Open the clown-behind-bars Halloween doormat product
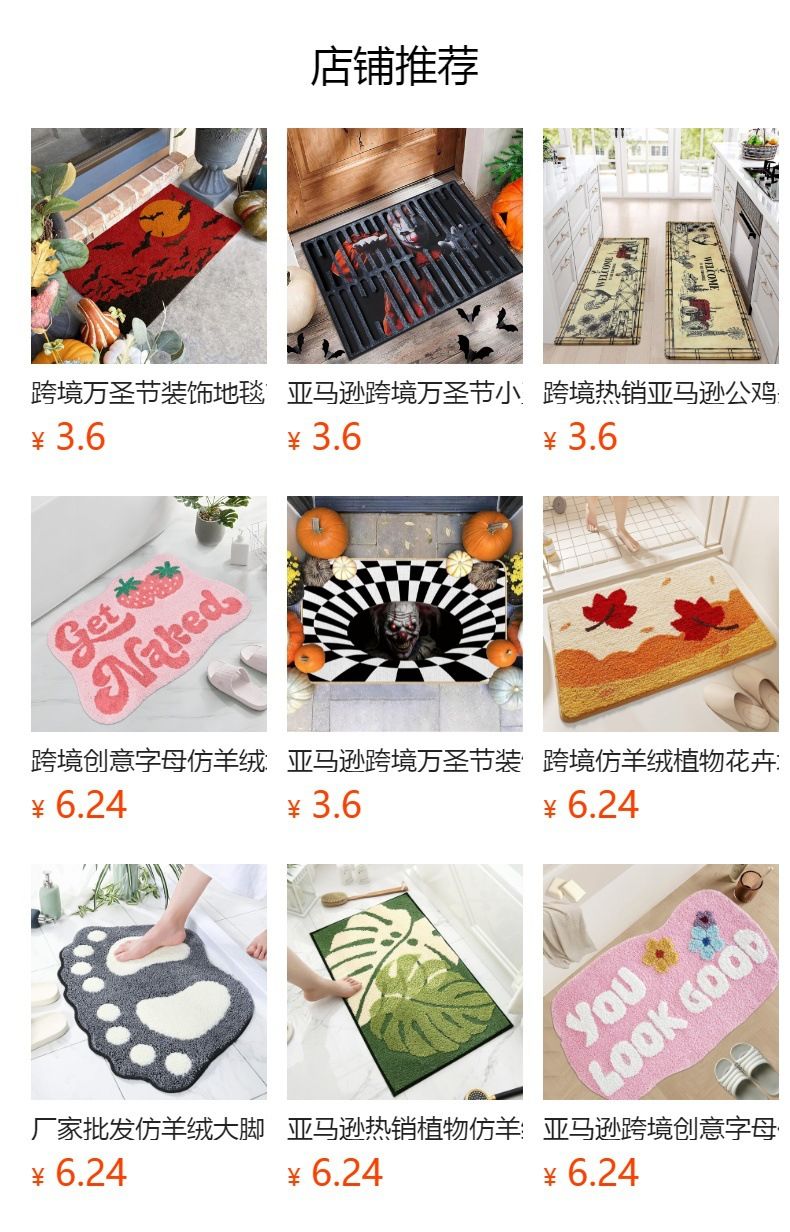This screenshot has width=790, height=1232. (x=405, y=246)
